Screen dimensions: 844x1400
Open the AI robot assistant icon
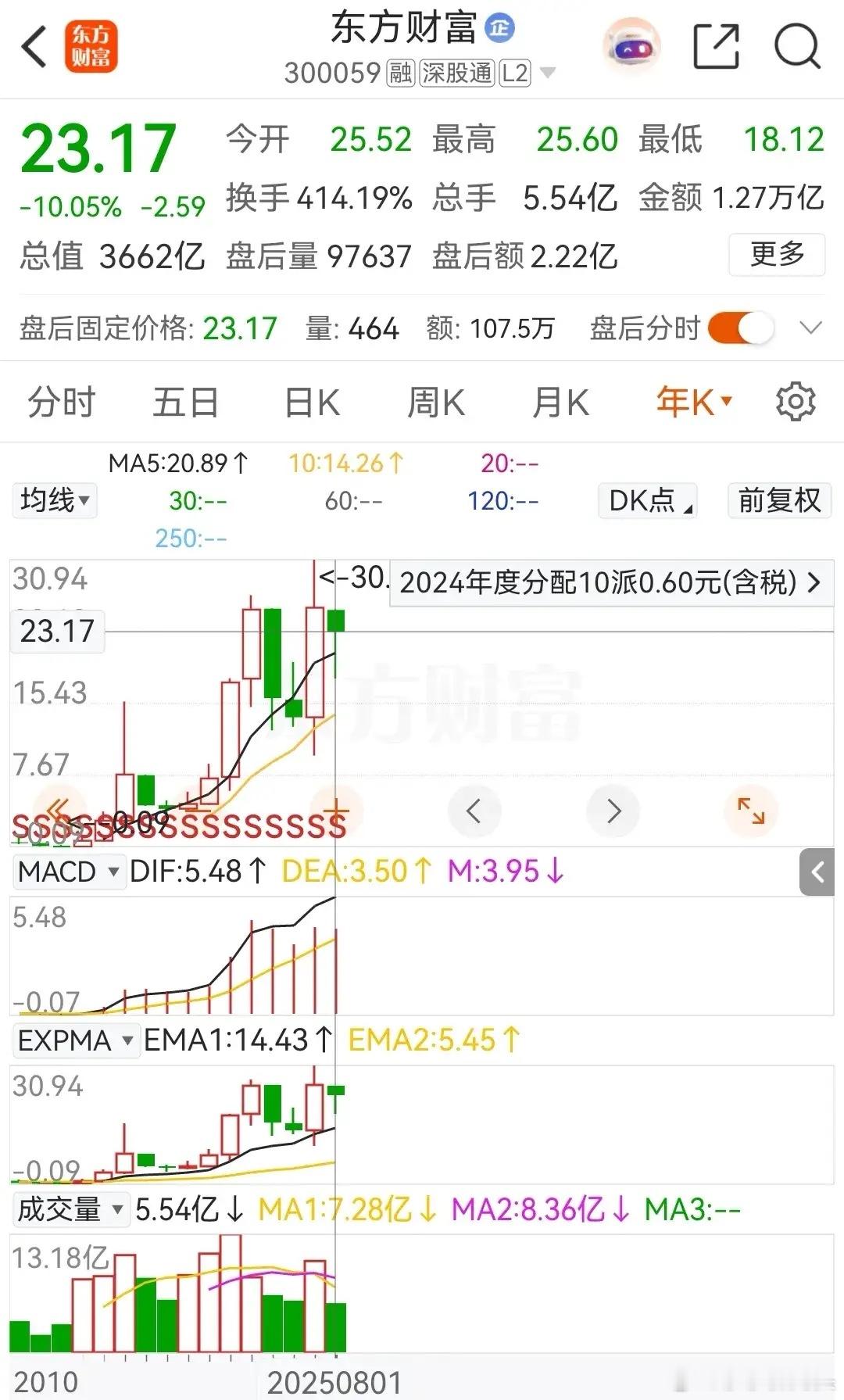[x=631, y=47]
